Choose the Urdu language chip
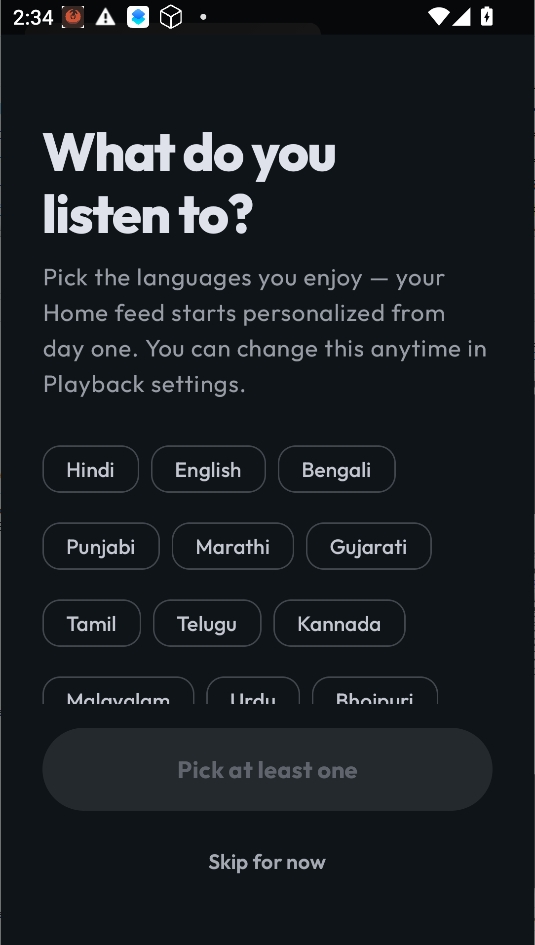Viewport: 535px width, 945px height. pos(253,691)
